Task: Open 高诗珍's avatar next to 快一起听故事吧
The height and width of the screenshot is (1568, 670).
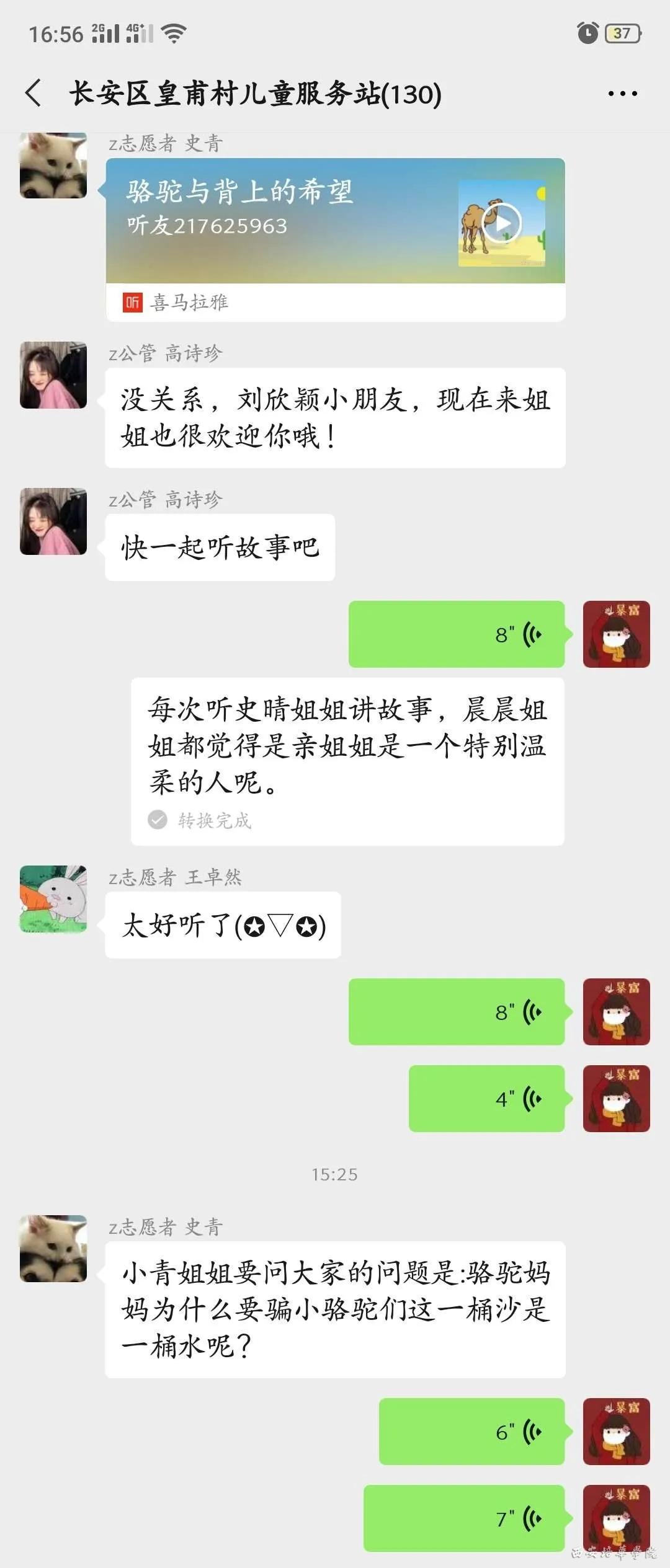Action: click(53, 521)
